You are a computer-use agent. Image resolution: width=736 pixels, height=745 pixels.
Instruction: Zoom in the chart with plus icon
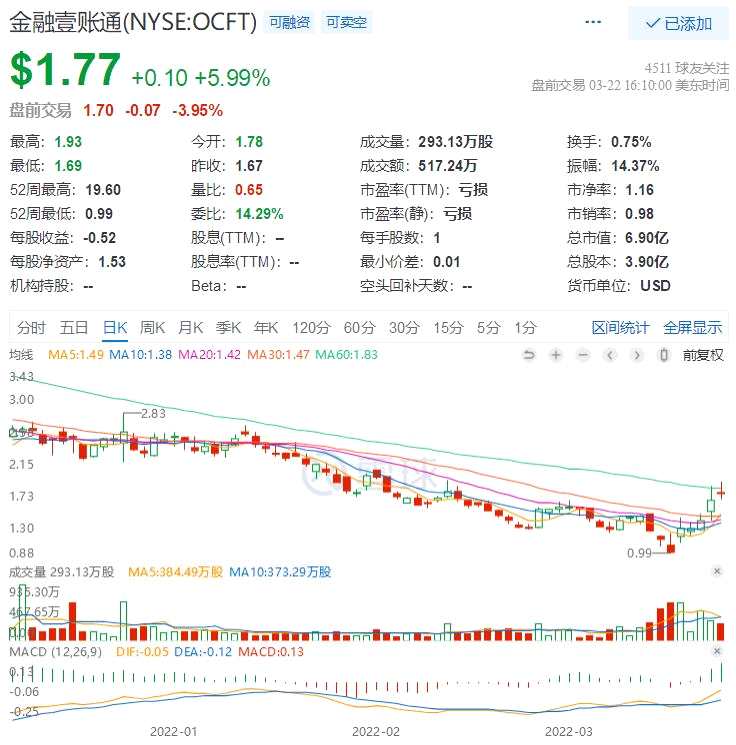556,355
